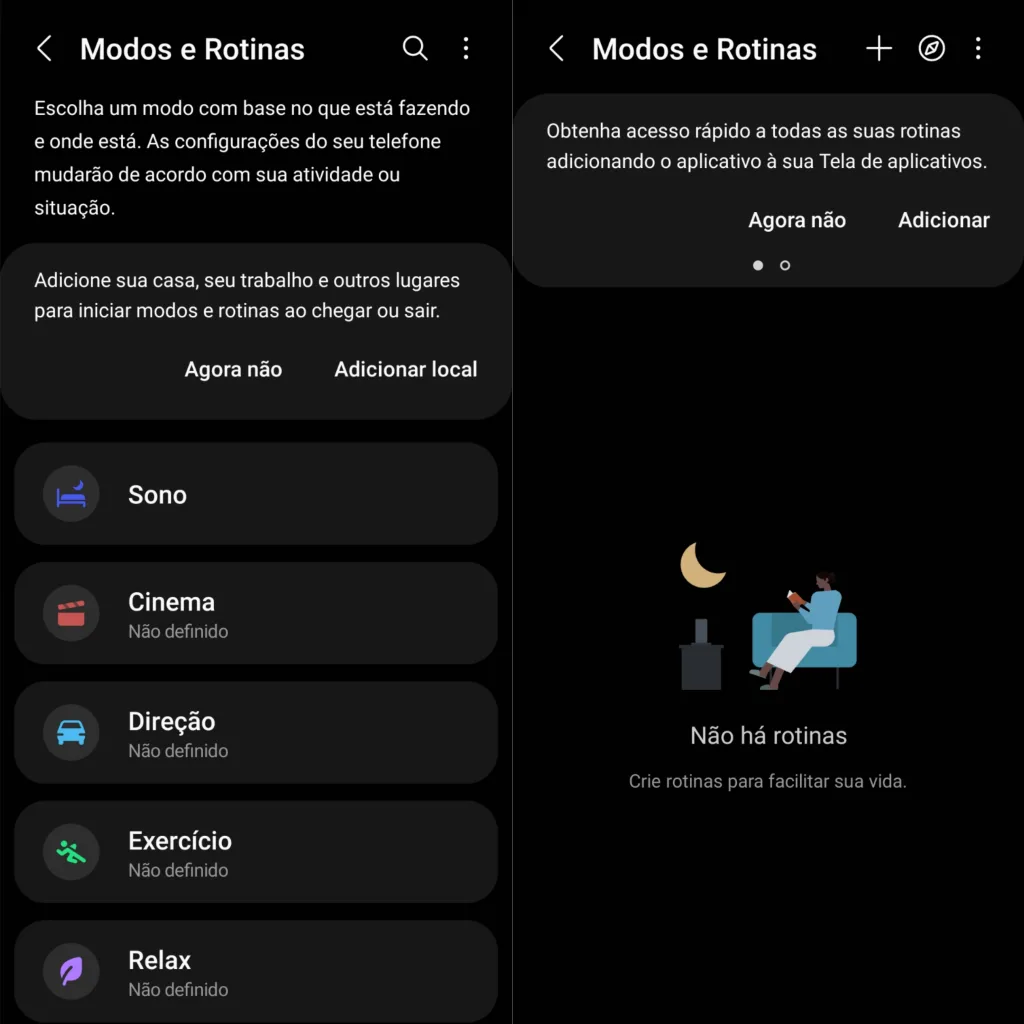1024x1024 pixels.
Task: Open the compass discover icon
Action: pos(931,48)
